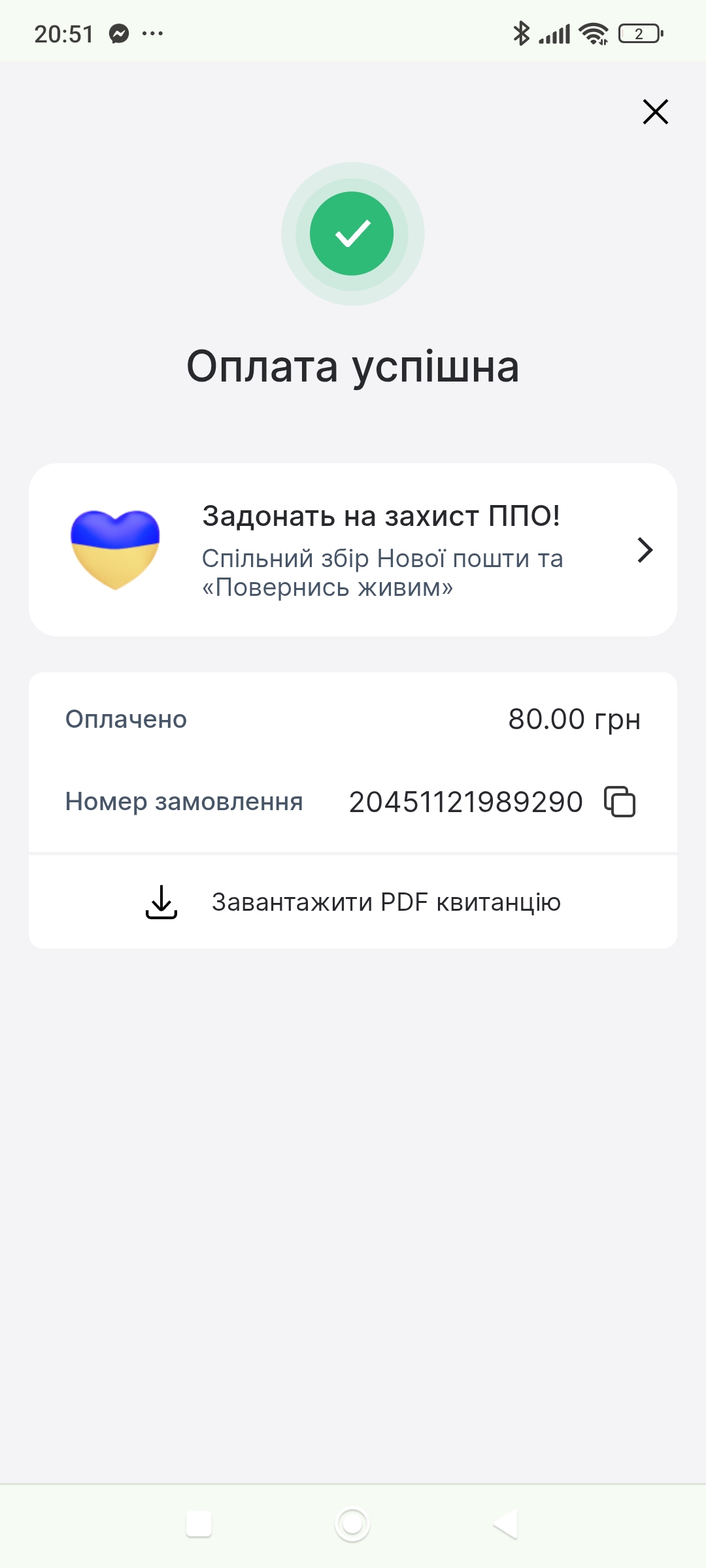706x1568 pixels.
Task: Go to the home screen
Action: [x=352, y=1524]
